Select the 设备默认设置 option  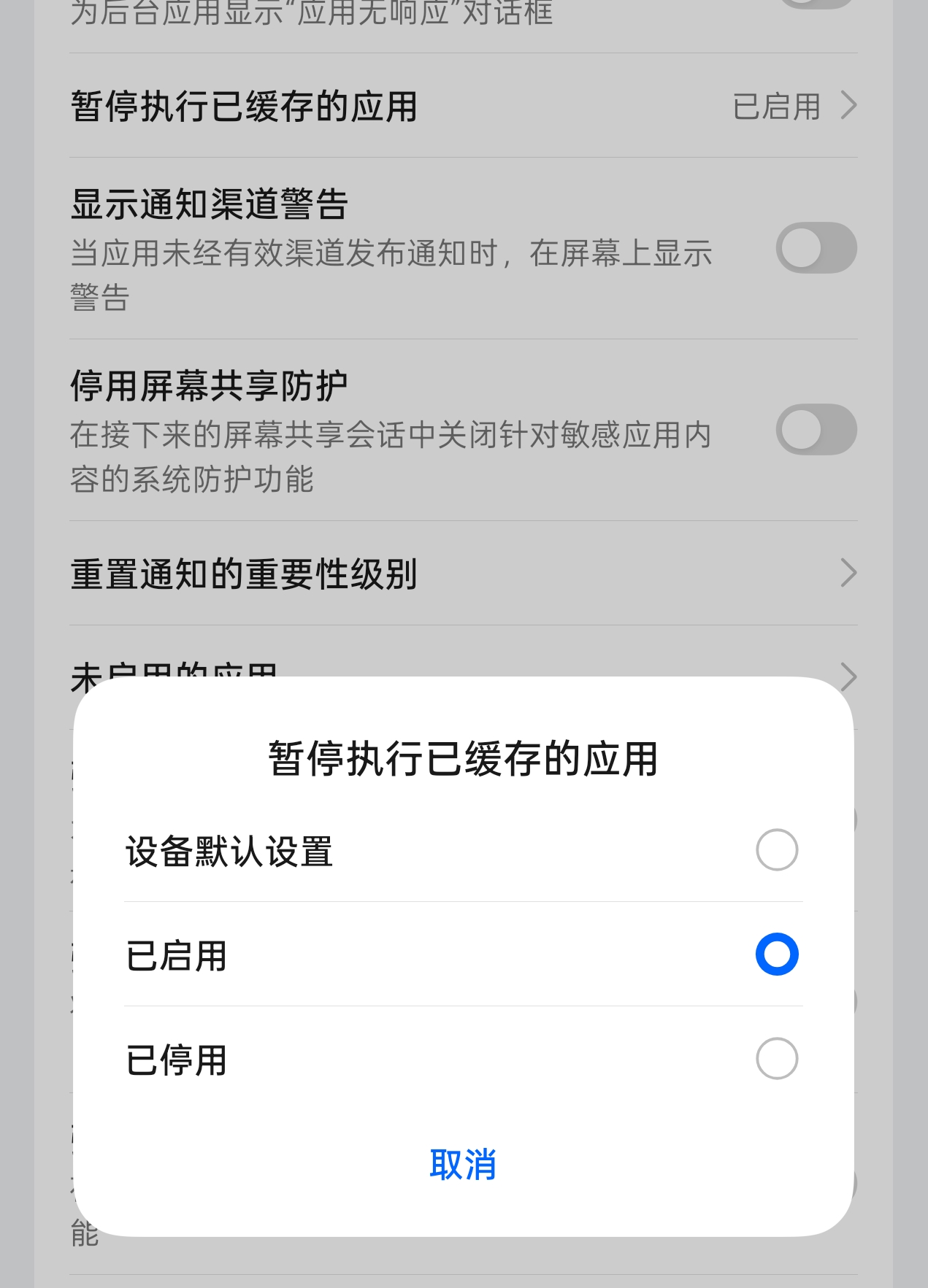(x=776, y=850)
